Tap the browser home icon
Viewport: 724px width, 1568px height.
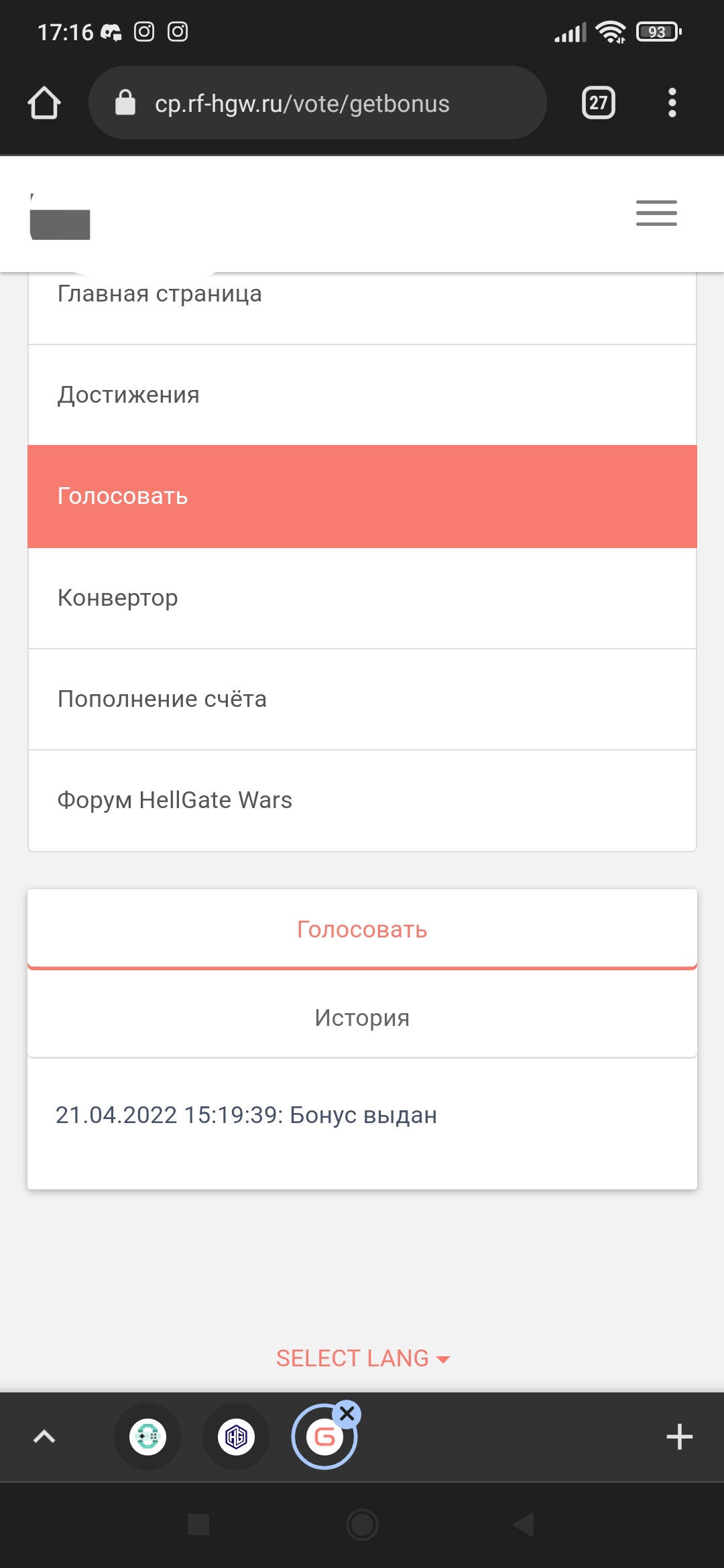(x=44, y=103)
